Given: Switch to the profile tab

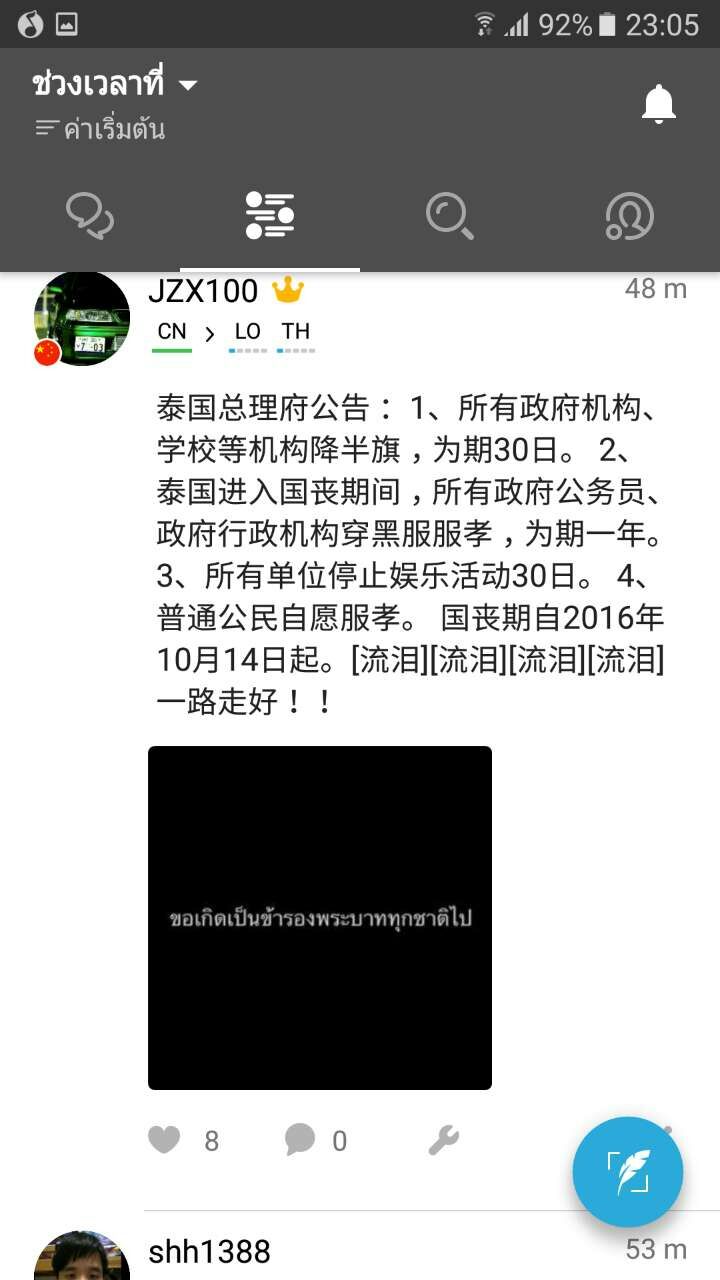Looking at the screenshot, I should click(630, 215).
